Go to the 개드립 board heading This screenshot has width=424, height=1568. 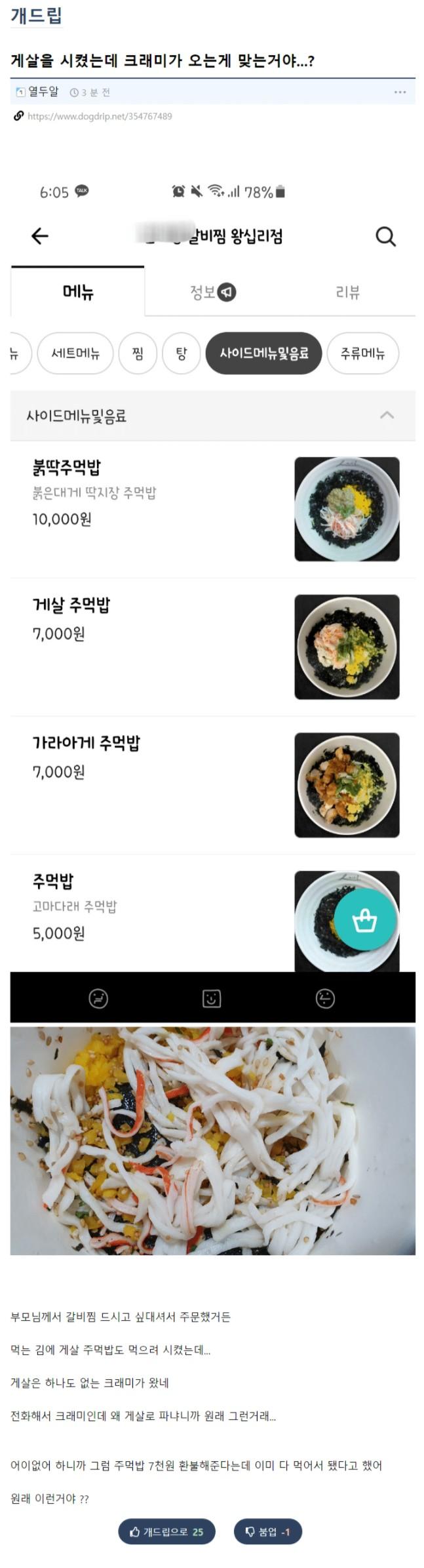(x=36, y=15)
